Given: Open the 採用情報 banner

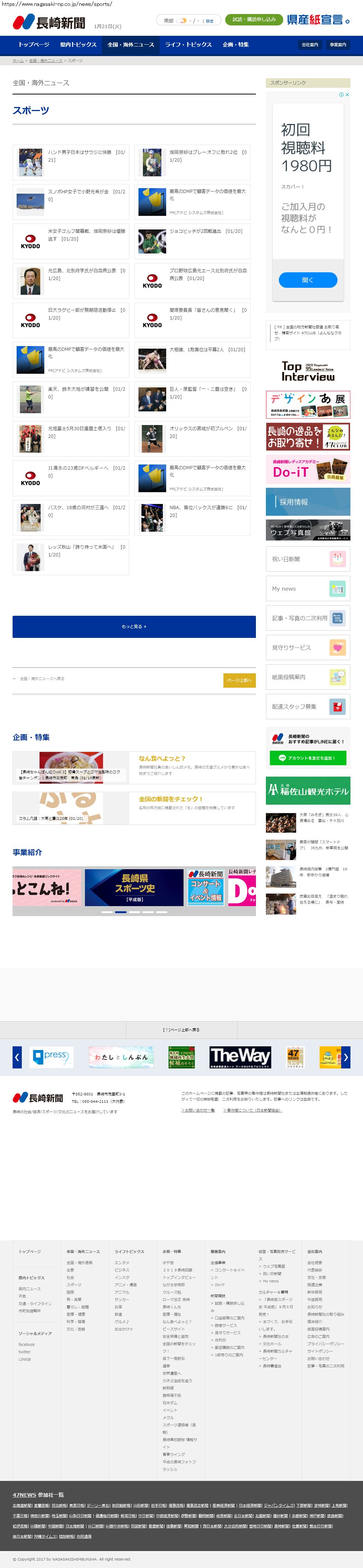Looking at the screenshot, I should click(x=308, y=501).
